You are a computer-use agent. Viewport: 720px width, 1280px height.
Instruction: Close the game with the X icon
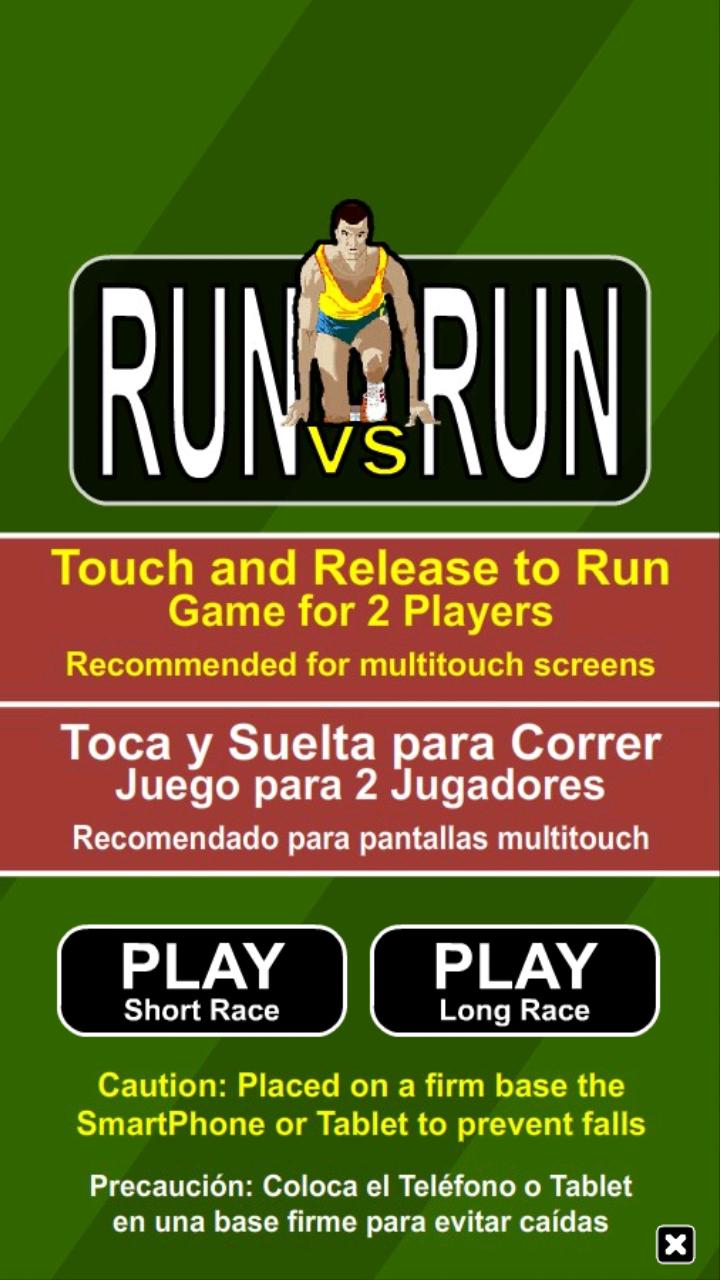(676, 1244)
